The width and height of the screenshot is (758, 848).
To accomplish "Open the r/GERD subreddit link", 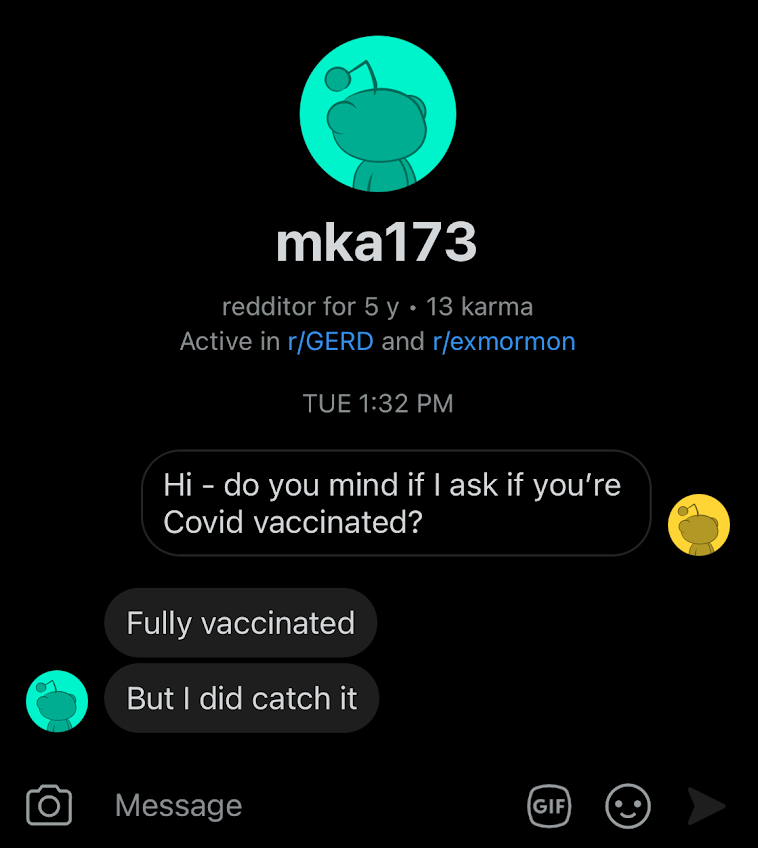I will point(330,341).
